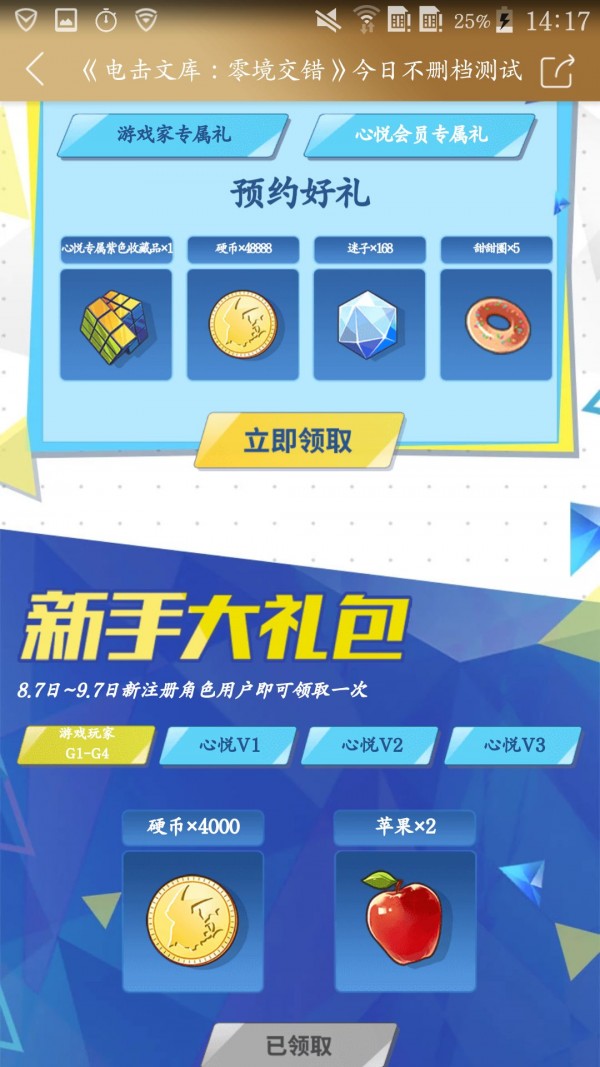Go back using the header arrow

(35, 70)
